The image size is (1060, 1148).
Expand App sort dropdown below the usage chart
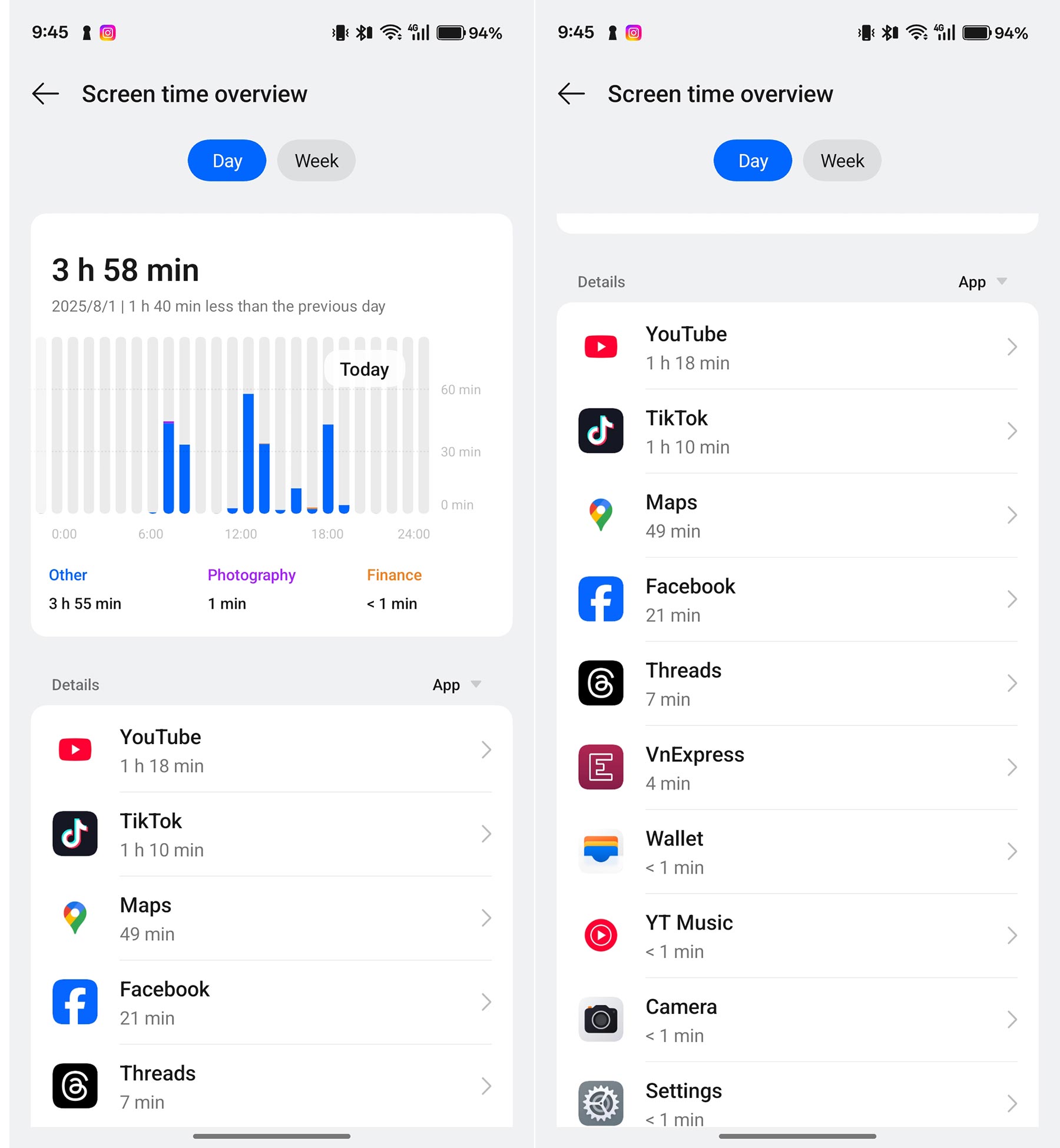pyautogui.click(x=456, y=685)
